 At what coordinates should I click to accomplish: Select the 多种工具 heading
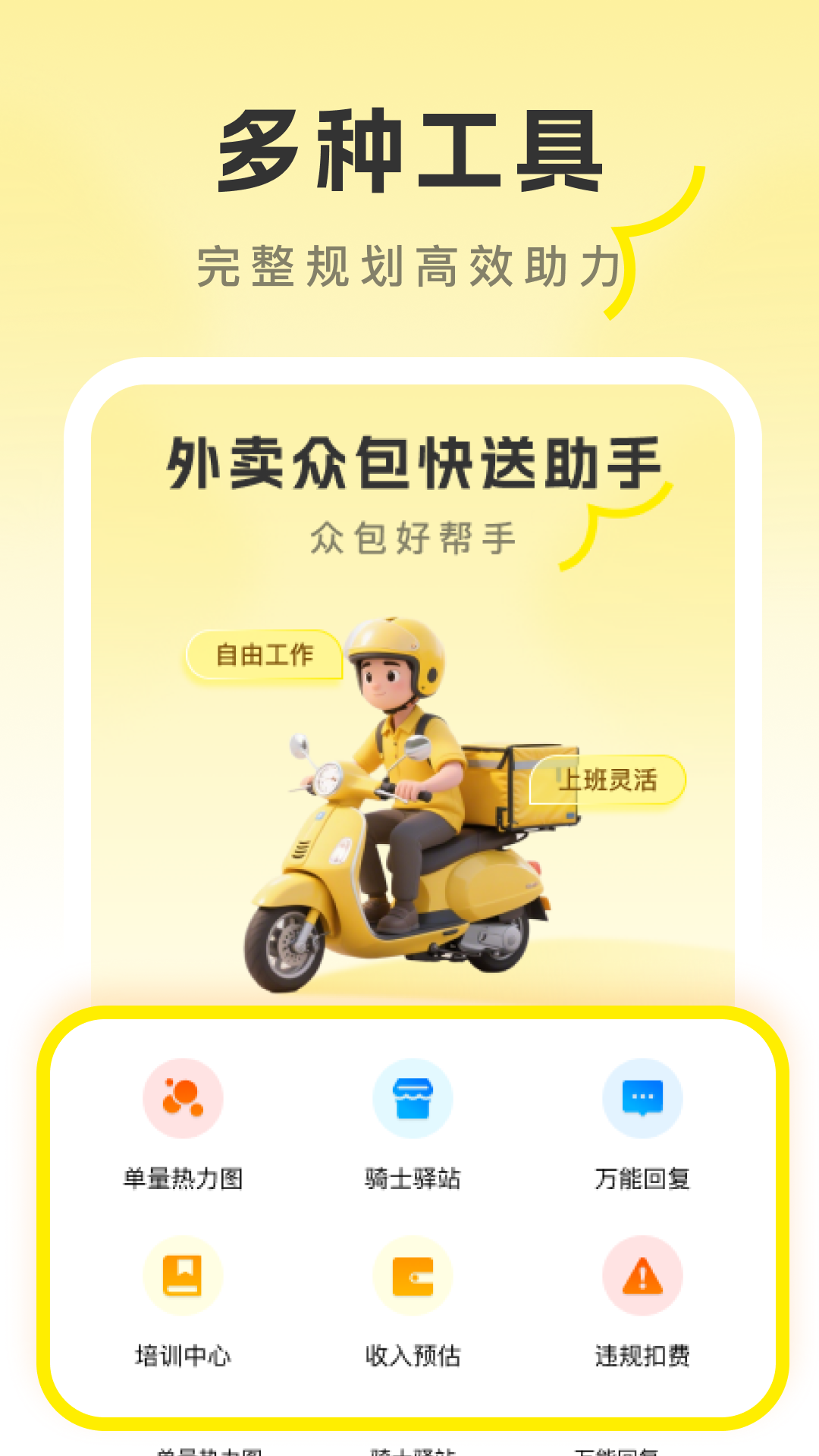[x=409, y=149]
